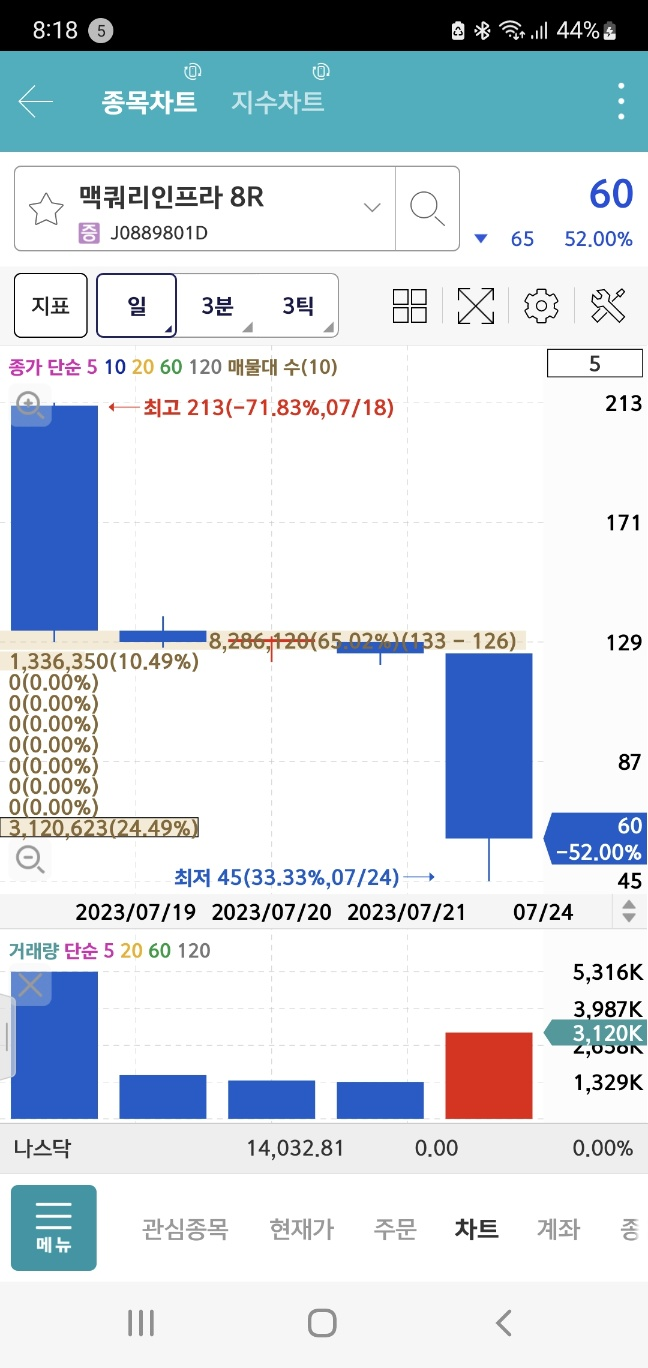Zoom in on the price chart
The image size is (648, 1368).
(30, 406)
